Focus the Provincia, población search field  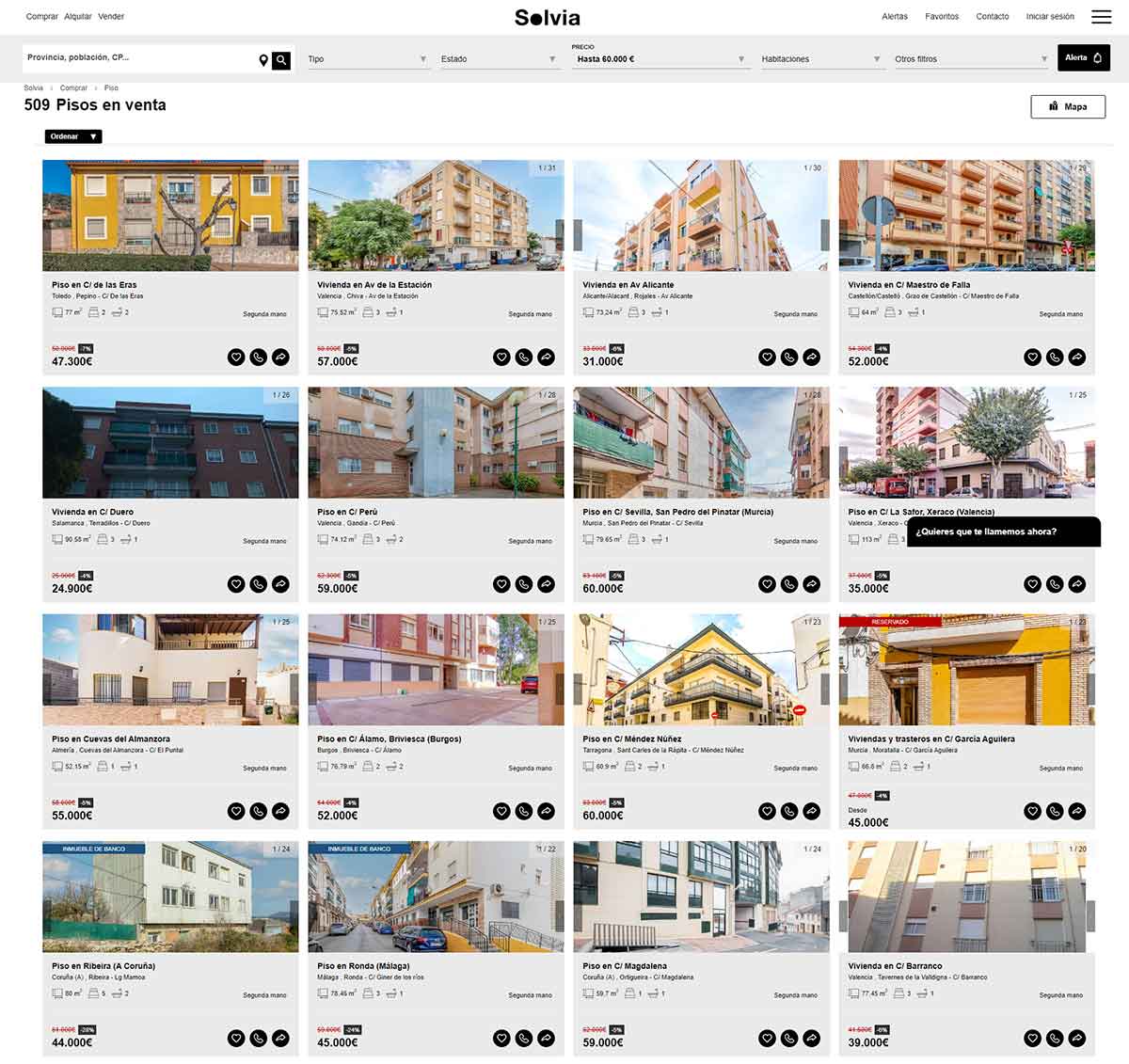pos(136,58)
